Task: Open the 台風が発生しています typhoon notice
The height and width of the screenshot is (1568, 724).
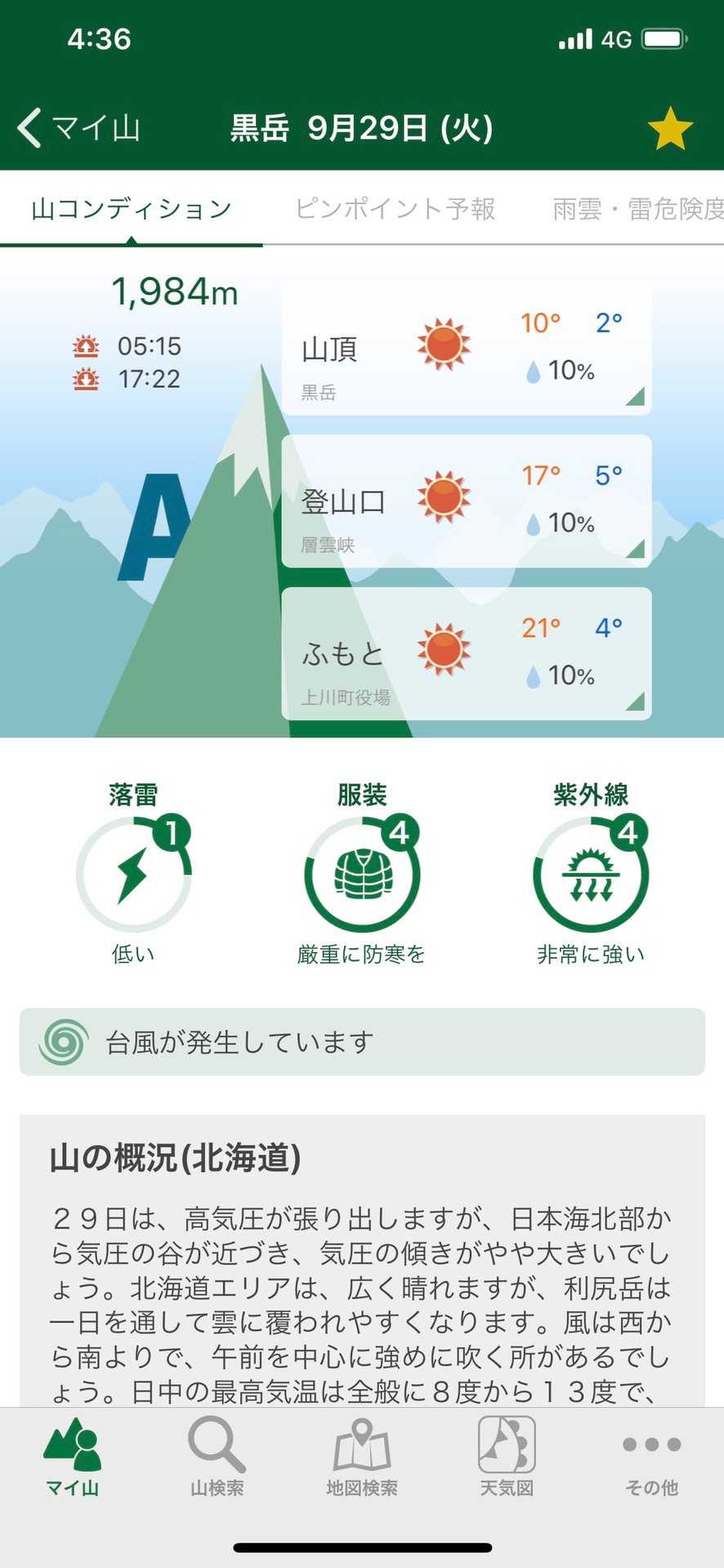Action: (362, 1042)
